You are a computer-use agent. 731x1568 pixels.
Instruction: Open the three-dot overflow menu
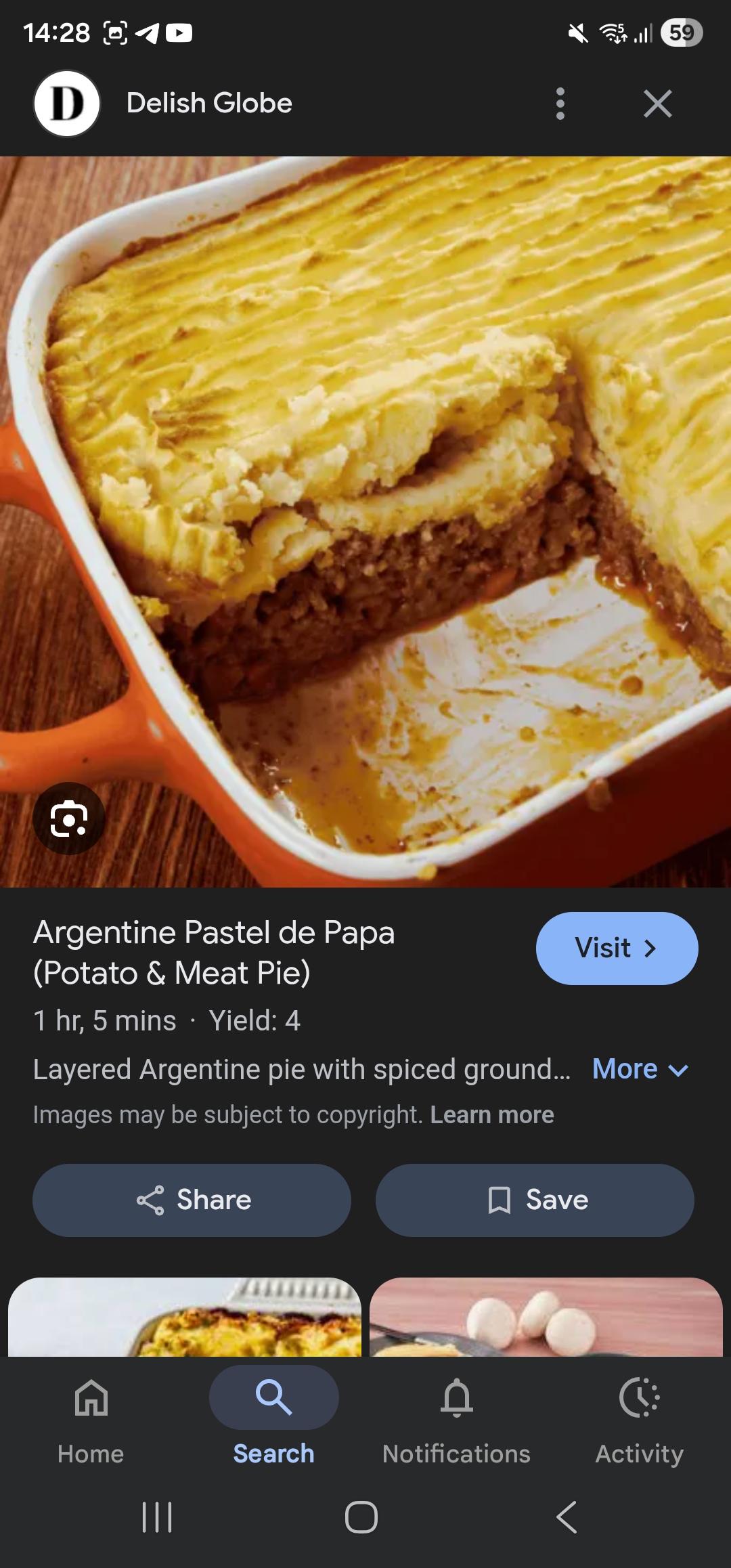point(560,104)
